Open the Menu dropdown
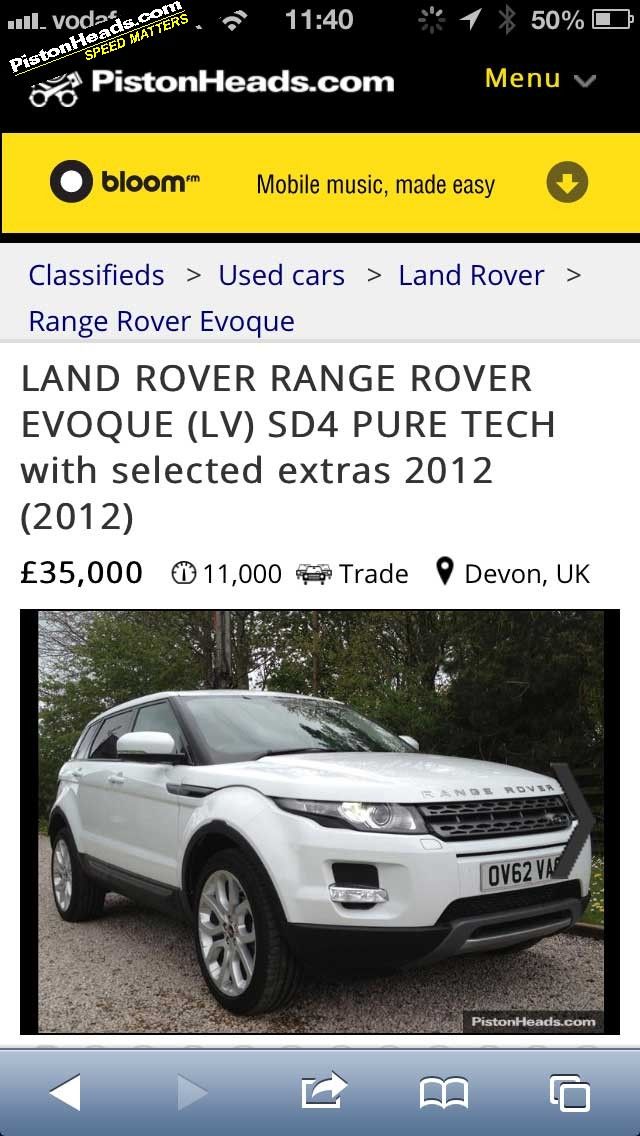 click(540, 79)
